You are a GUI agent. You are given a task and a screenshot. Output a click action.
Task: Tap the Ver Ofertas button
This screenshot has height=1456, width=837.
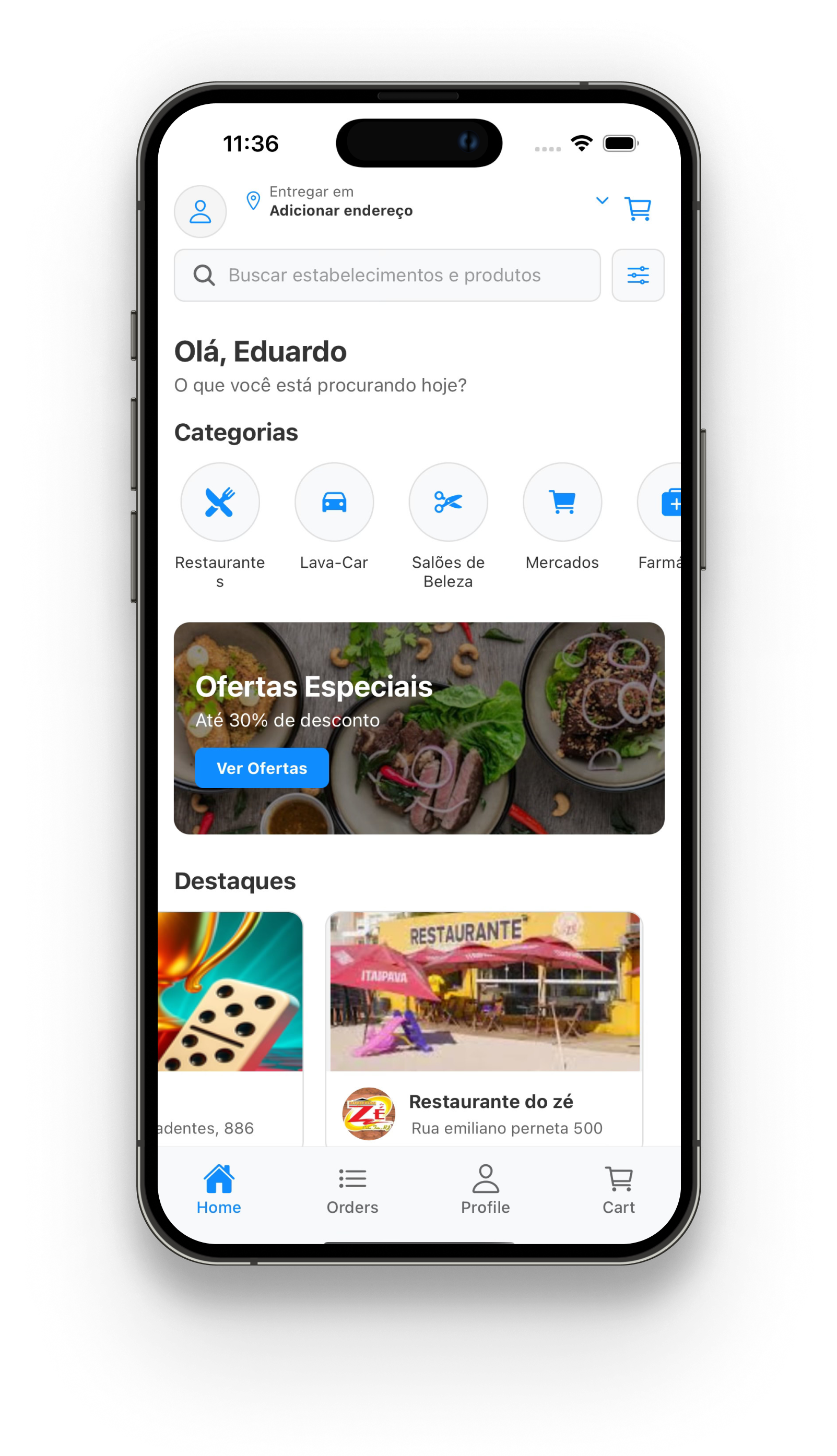coord(262,768)
